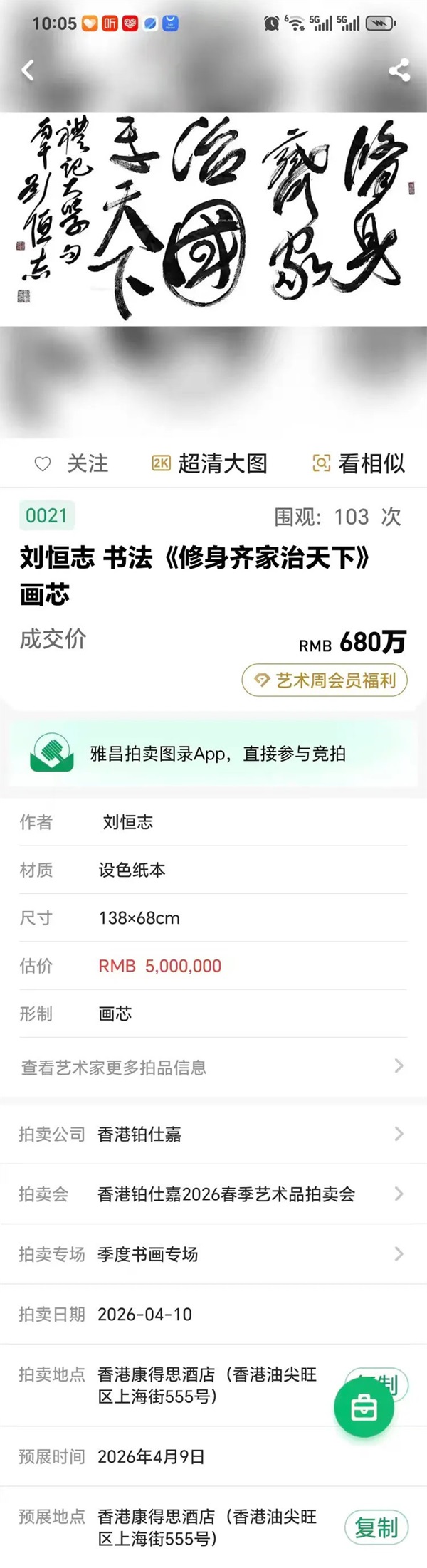Image resolution: width=427 pixels, height=1568 pixels.
Task: Open the 雅昌拍卖图录App banner
Action: tap(213, 754)
